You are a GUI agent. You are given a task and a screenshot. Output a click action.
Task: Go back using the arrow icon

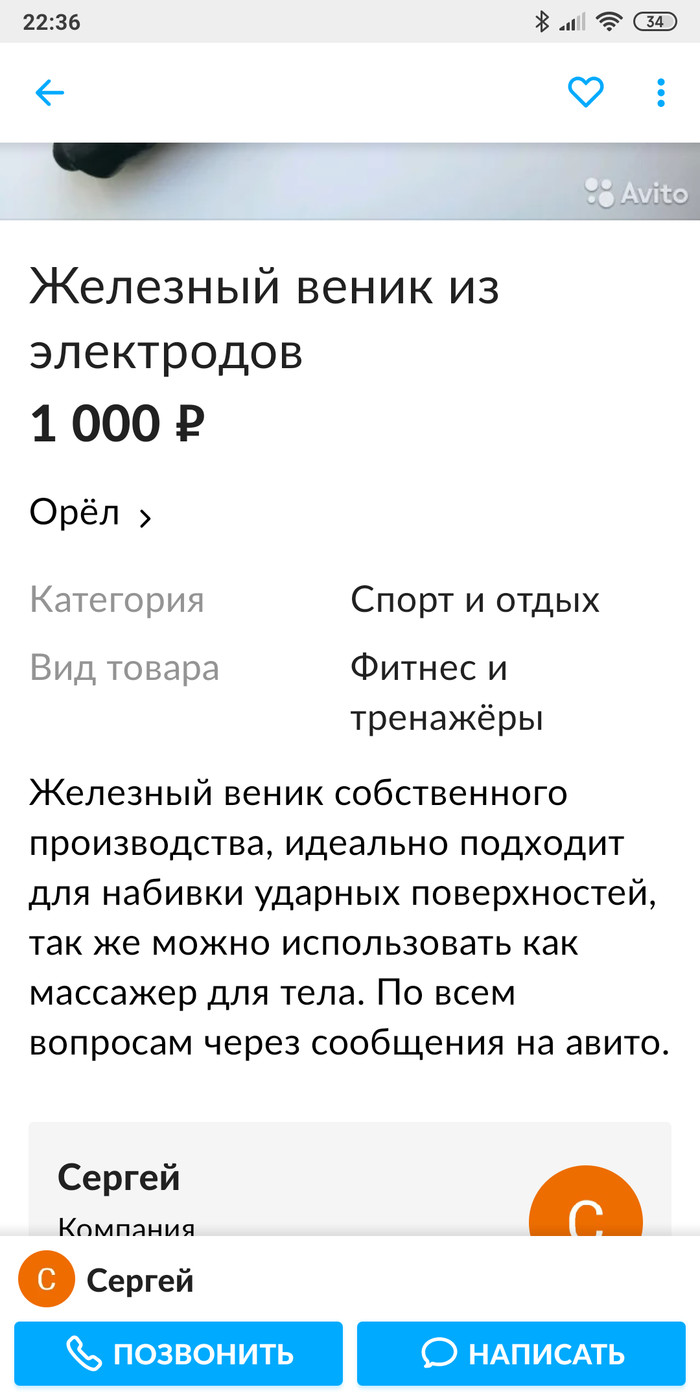tap(49, 93)
